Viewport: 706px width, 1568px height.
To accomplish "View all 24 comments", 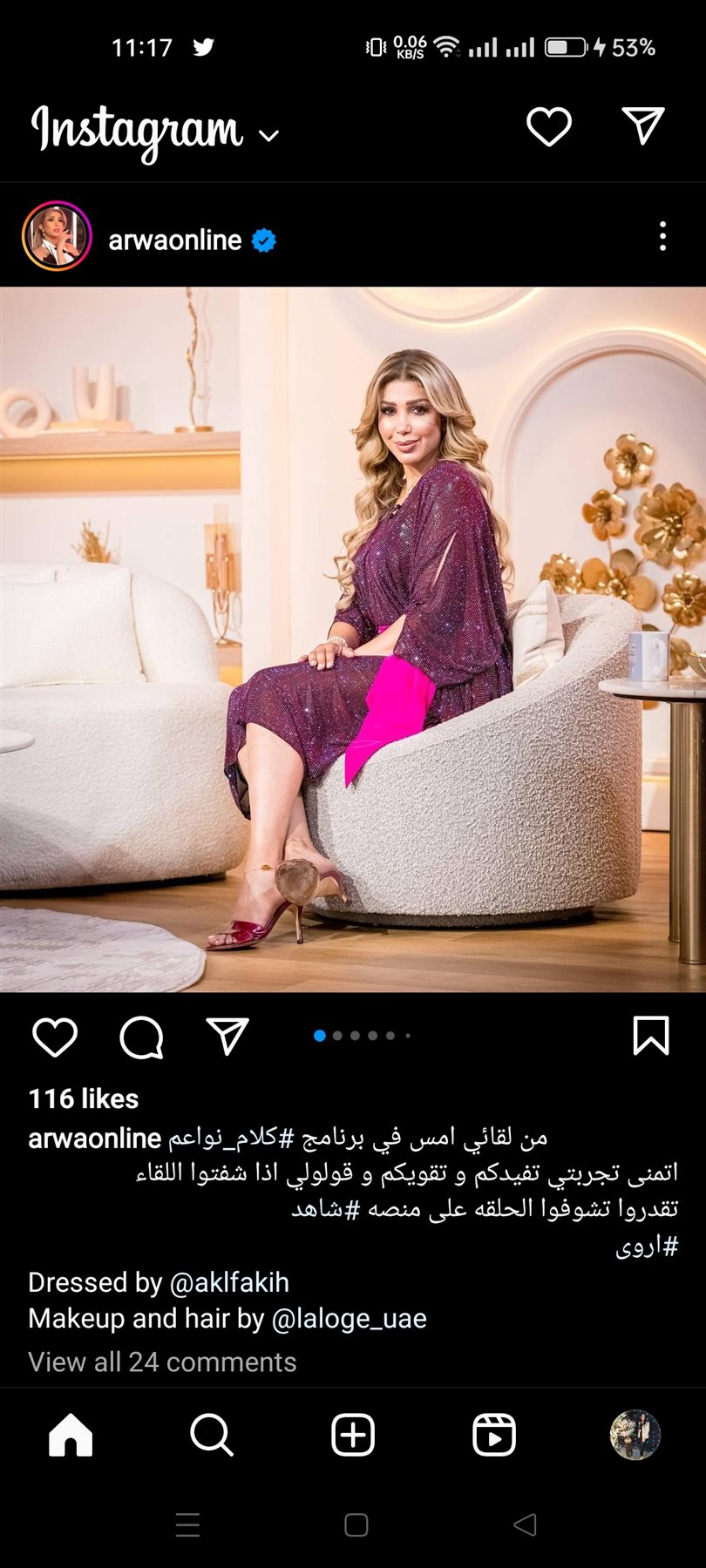I will point(162,1362).
